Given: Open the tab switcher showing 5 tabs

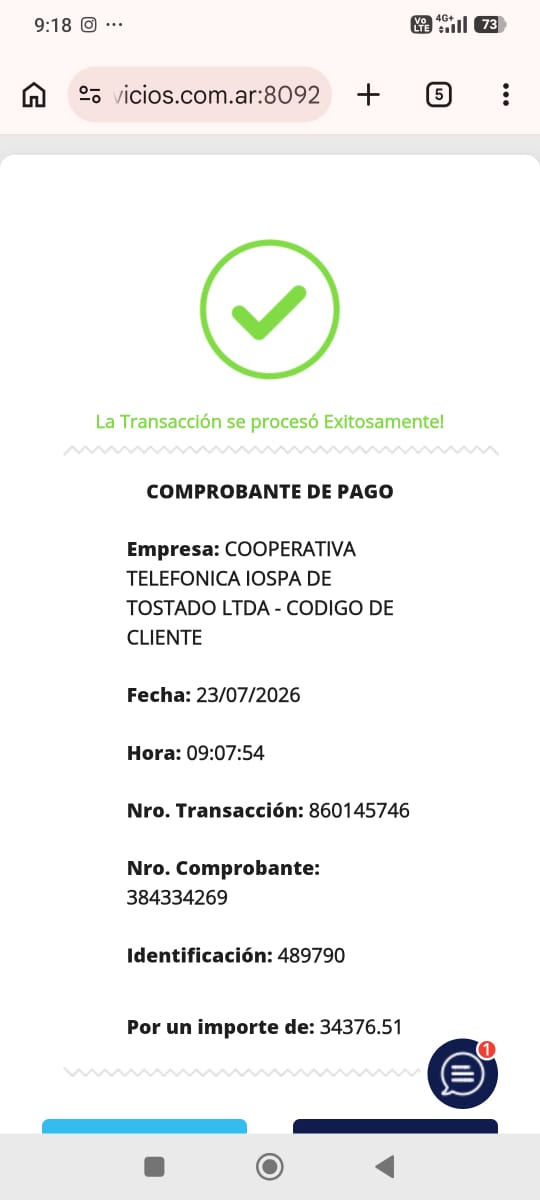Looking at the screenshot, I should coord(438,95).
